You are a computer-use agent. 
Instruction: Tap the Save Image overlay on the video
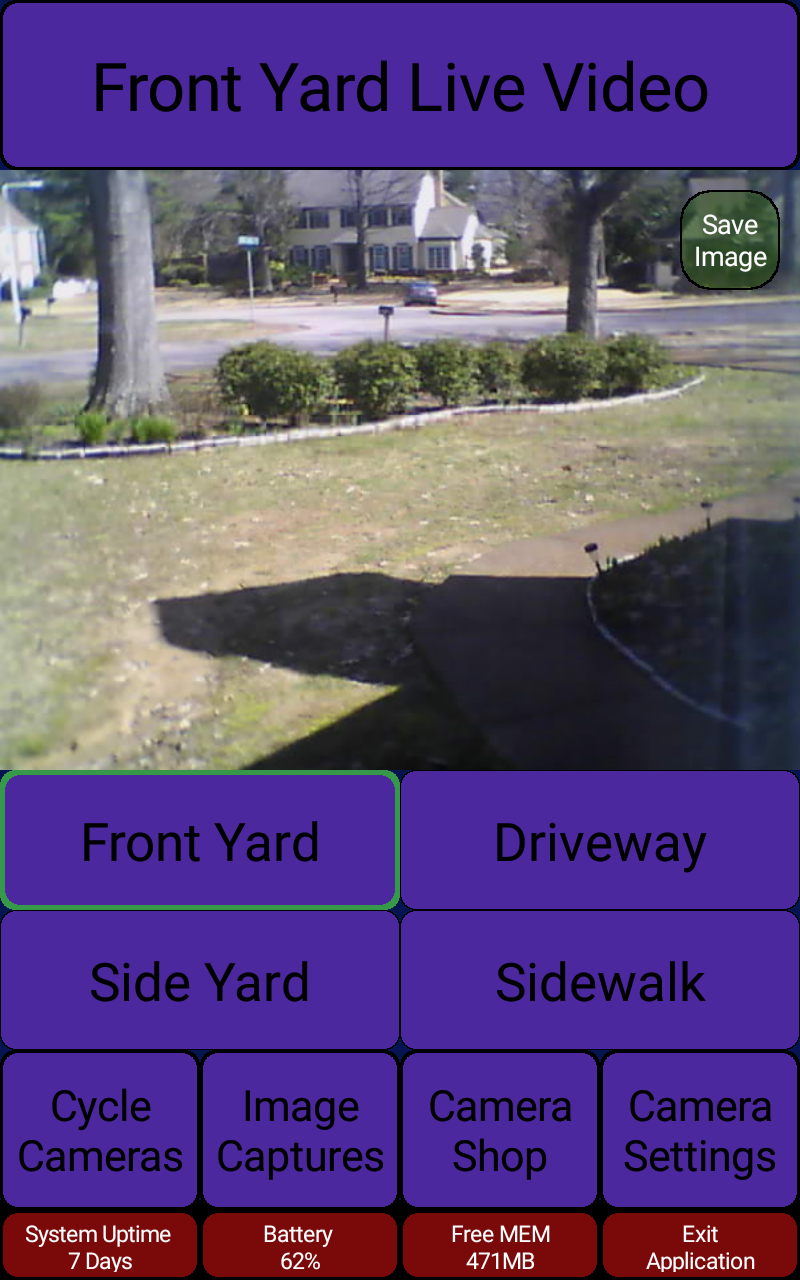tap(729, 240)
